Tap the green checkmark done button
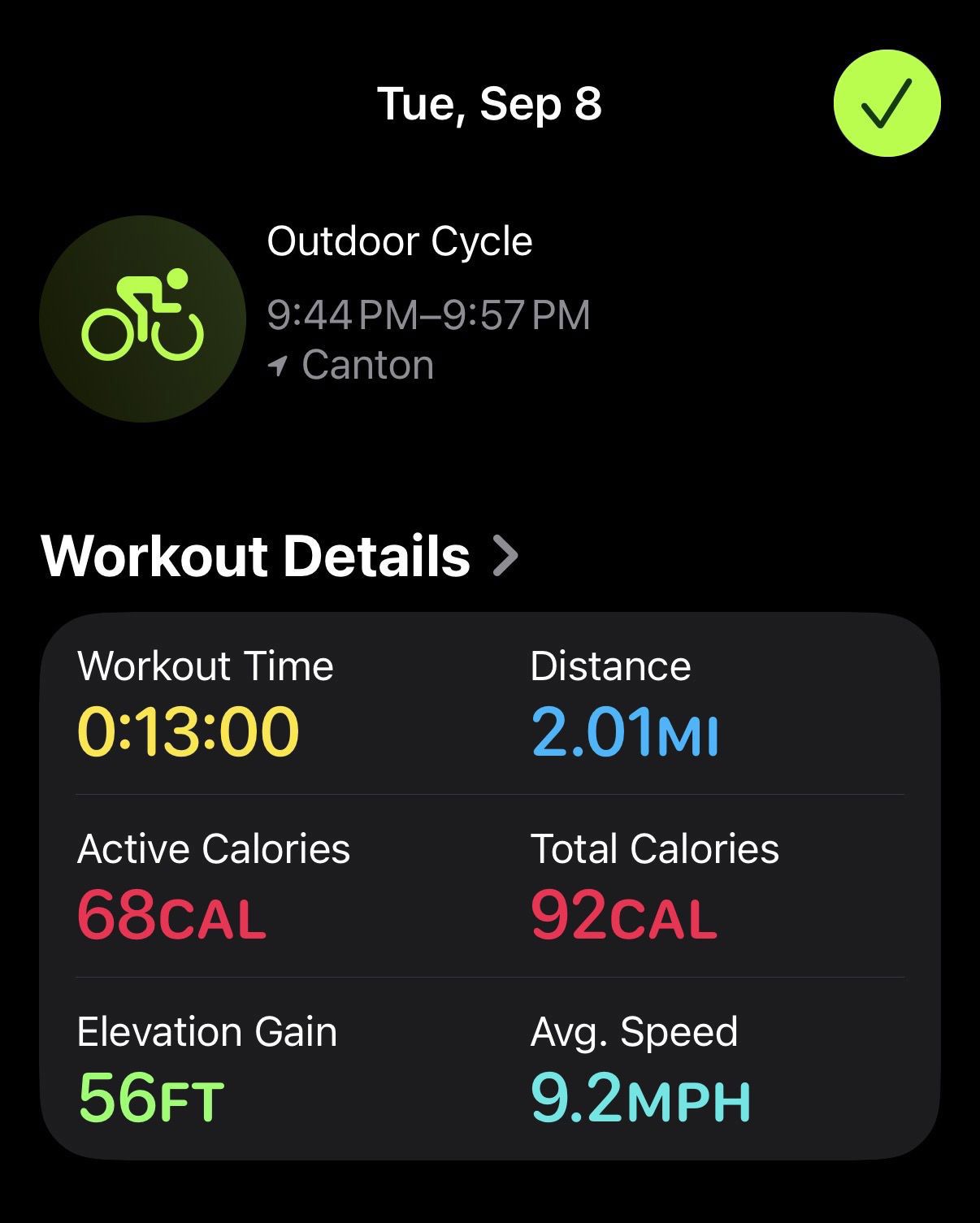This screenshot has height=1223, width=980. pos(887,103)
